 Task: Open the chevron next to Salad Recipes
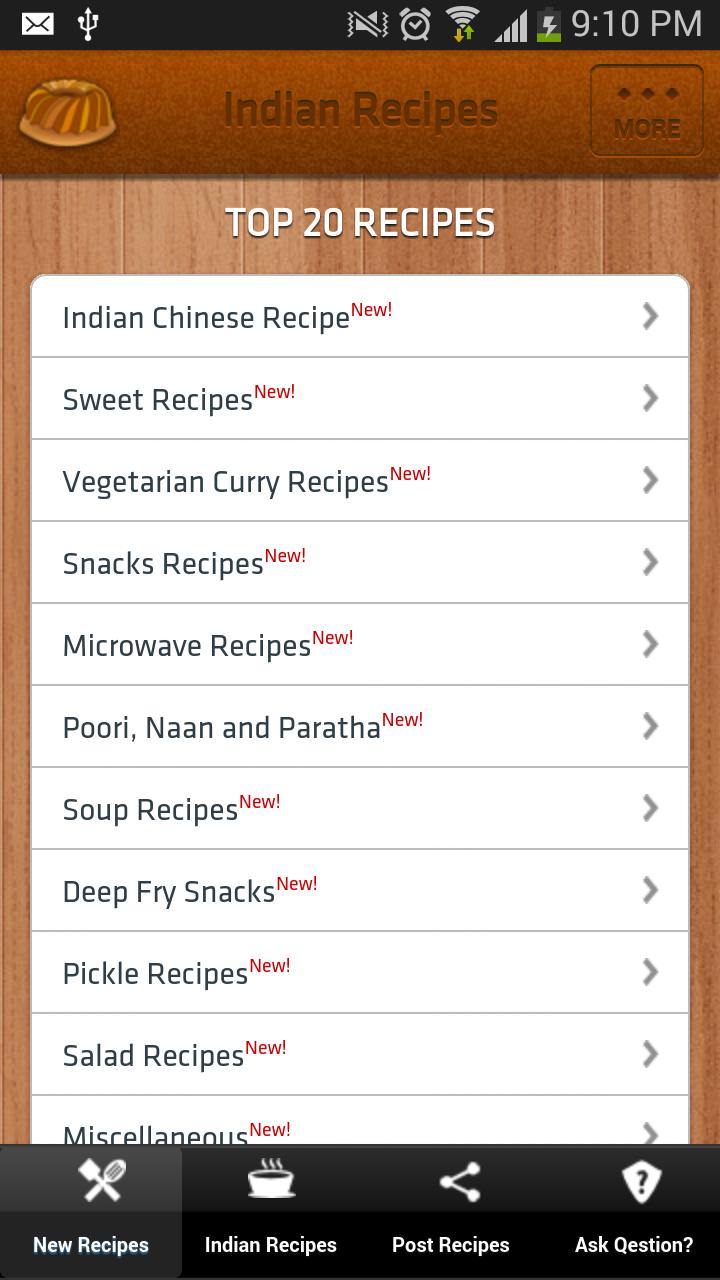click(x=650, y=1054)
